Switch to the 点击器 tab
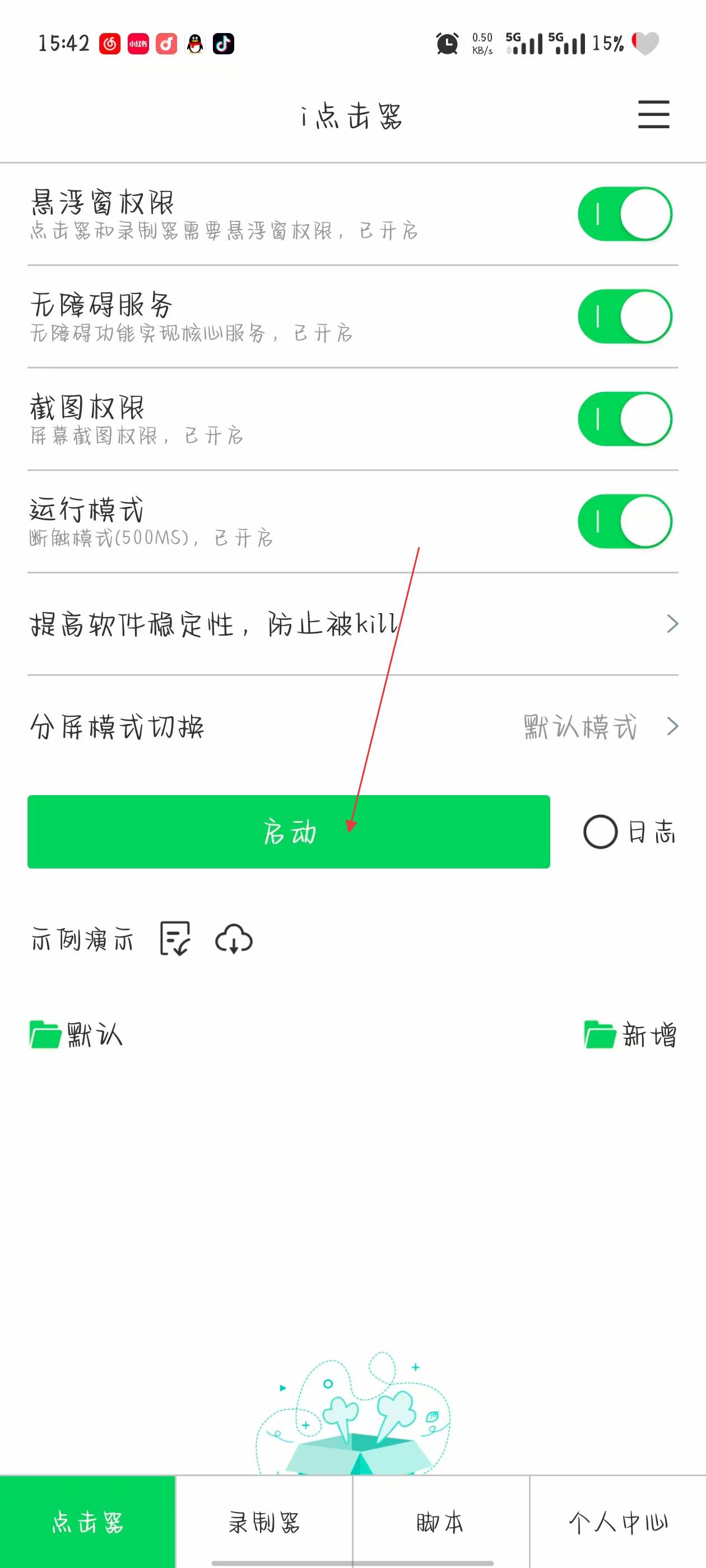Screen dimensions: 706x1568 click(88, 1522)
